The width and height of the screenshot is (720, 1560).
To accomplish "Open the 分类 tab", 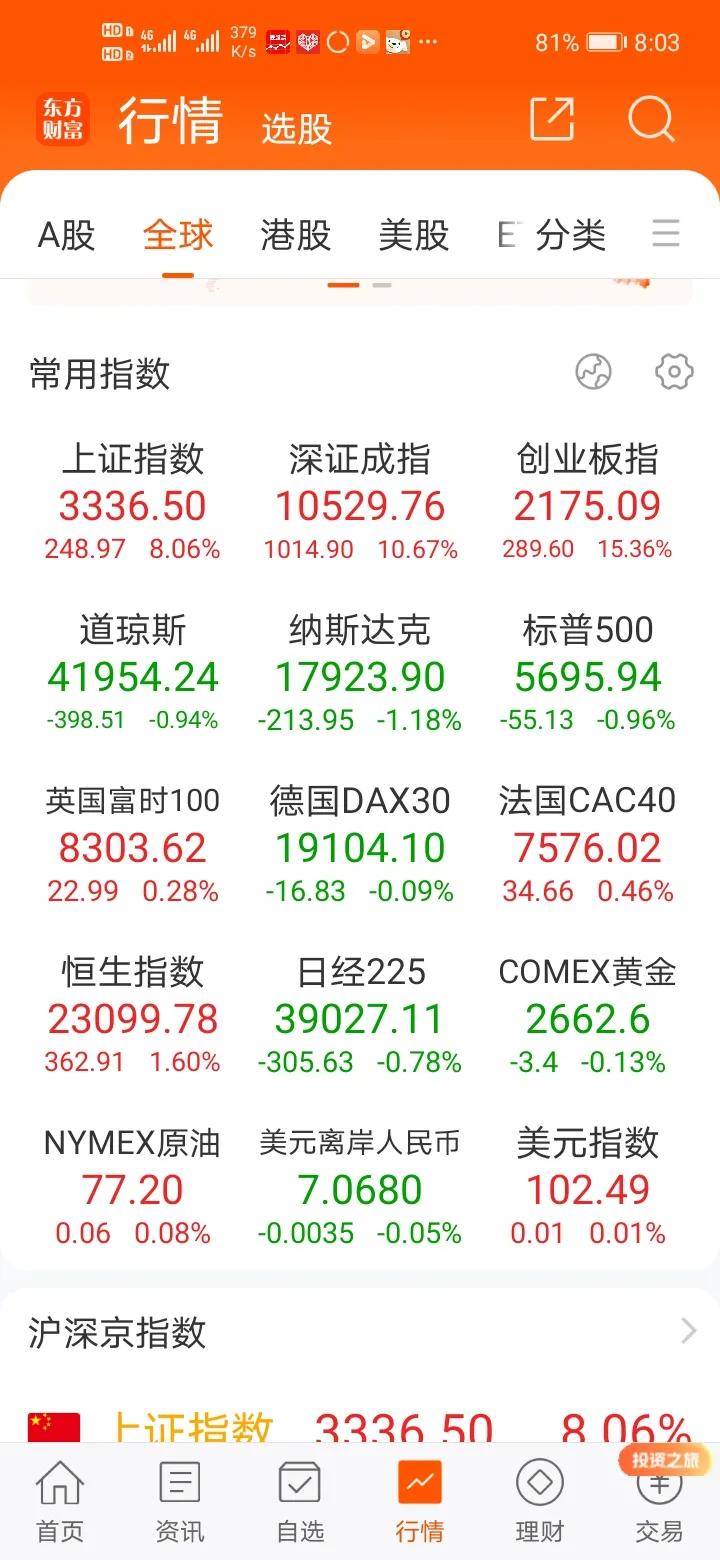I will click(x=571, y=235).
